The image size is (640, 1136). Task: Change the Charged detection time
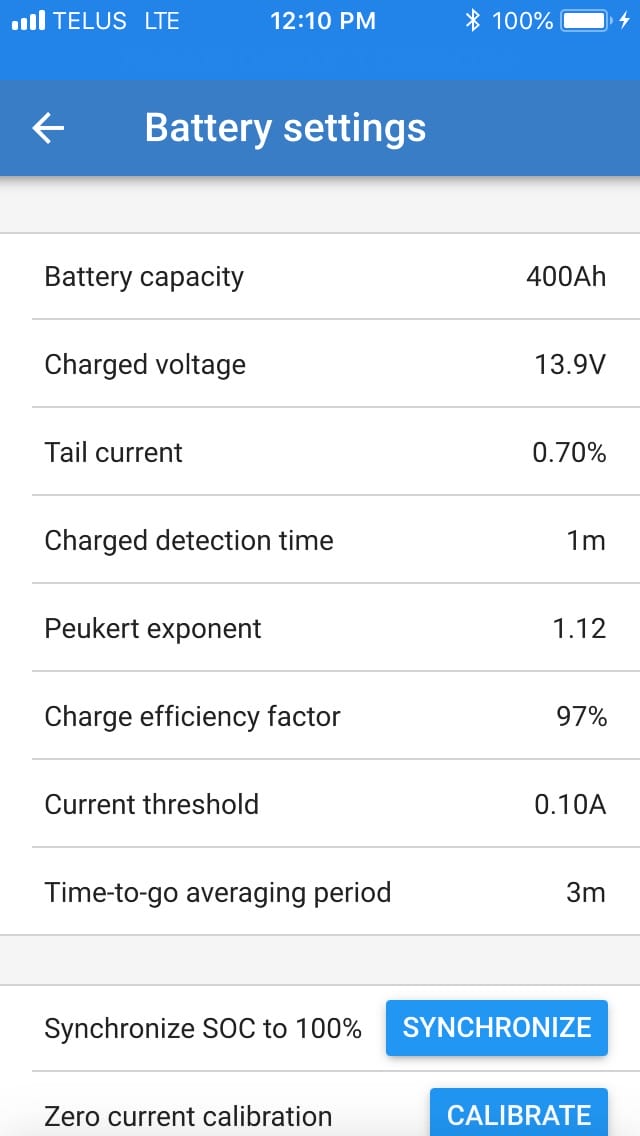coord(320,540)
